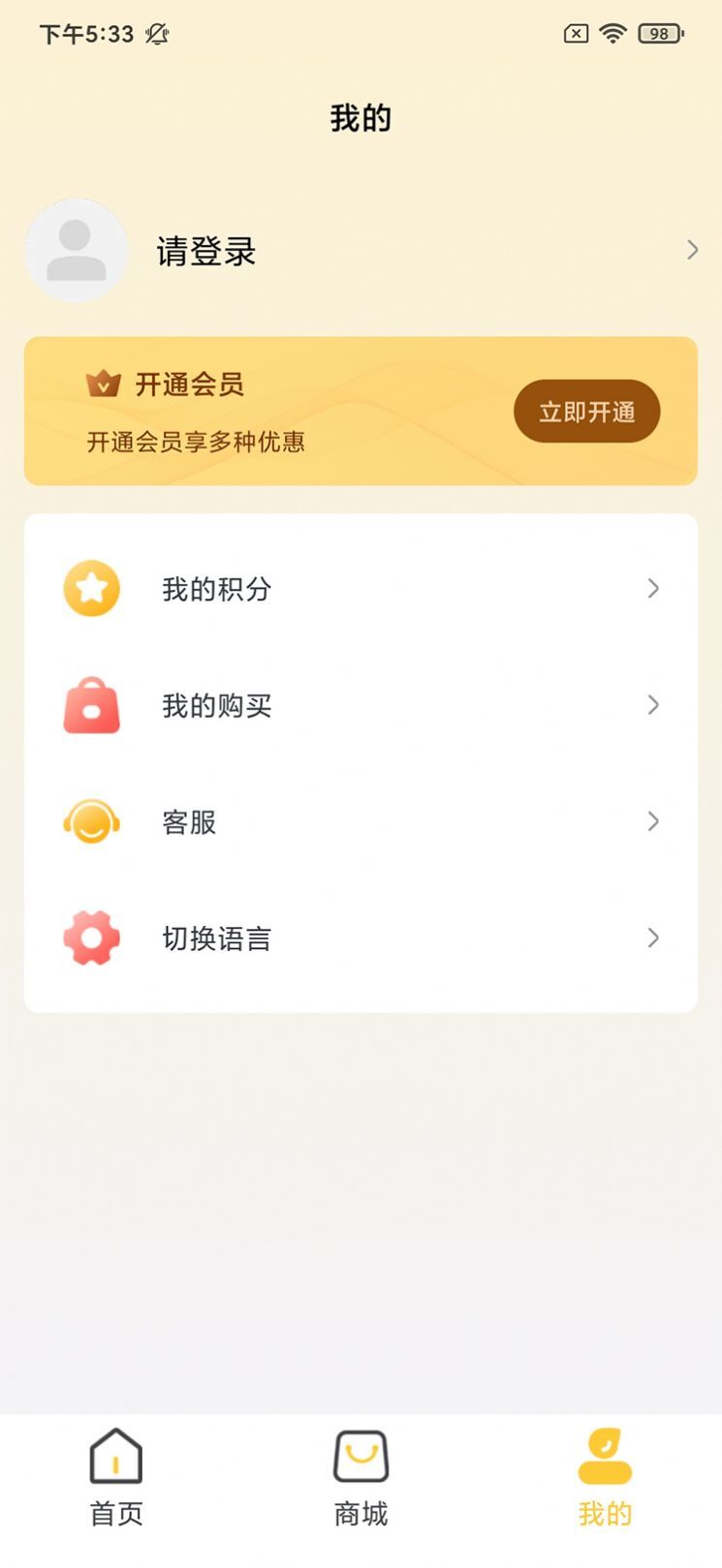Click the 立即开通 button

point(586,411)
